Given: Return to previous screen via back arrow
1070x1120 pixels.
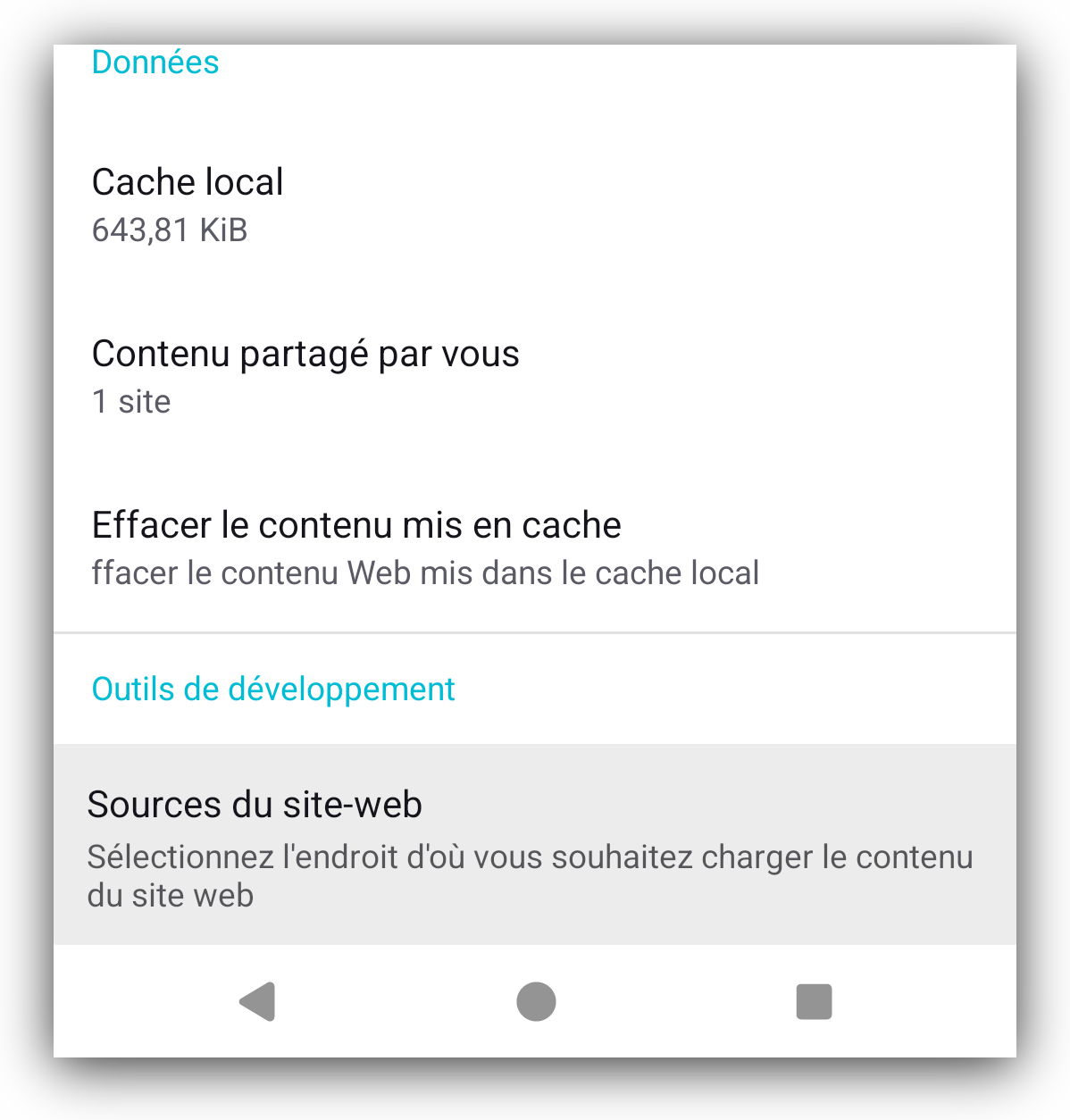Looking at the screenshot, I should (256, 1002).
